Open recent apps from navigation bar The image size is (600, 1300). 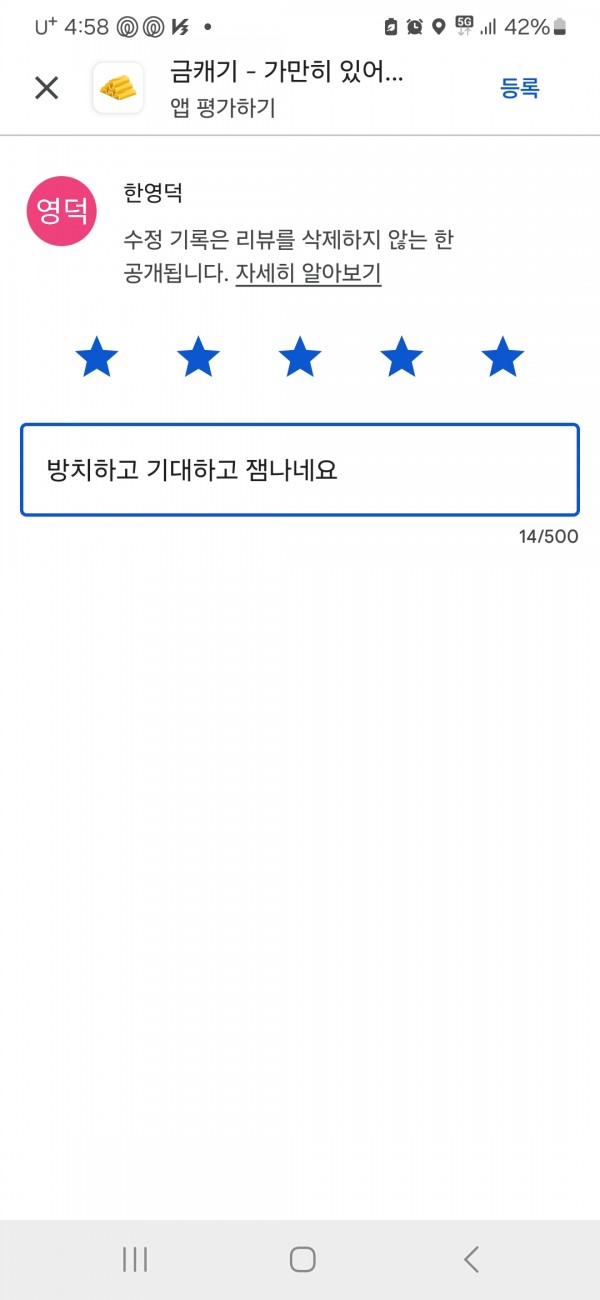(135, 1259)
